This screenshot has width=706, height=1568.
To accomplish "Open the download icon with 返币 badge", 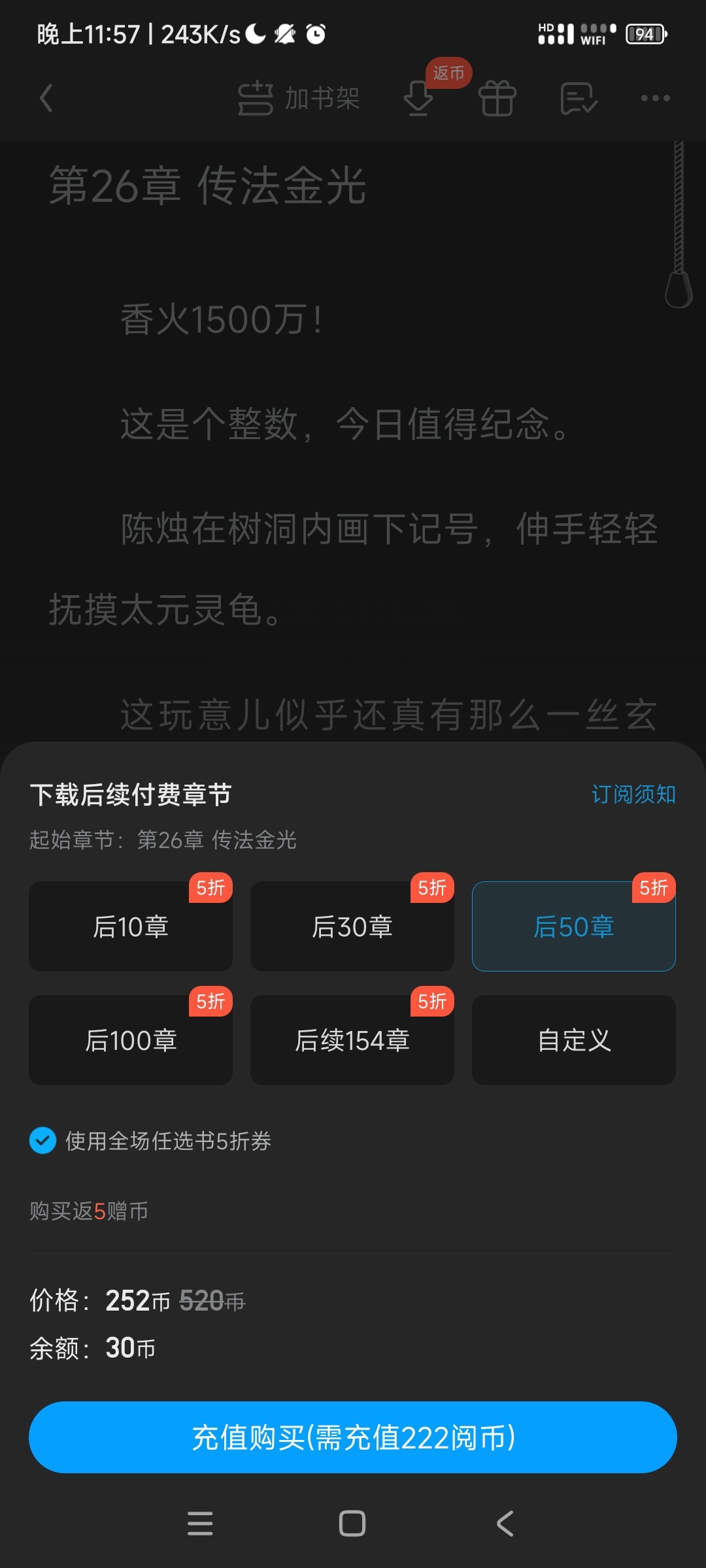I will click(418, 99).
